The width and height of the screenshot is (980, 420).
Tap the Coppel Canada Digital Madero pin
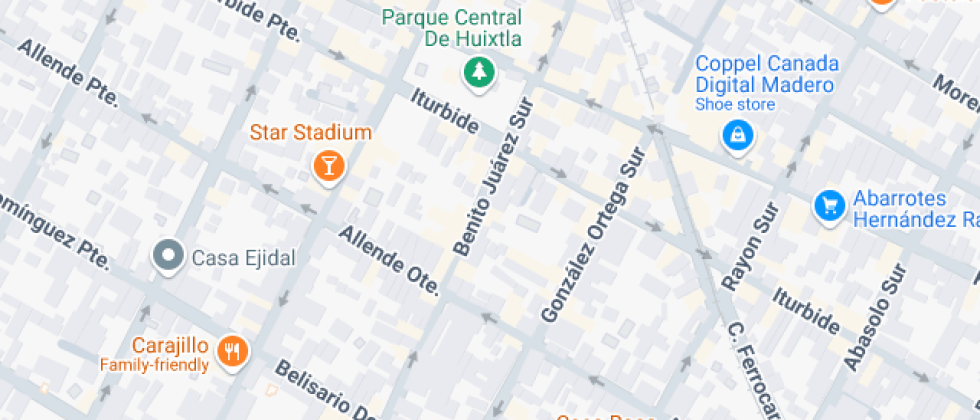click(x=737, y=134)
